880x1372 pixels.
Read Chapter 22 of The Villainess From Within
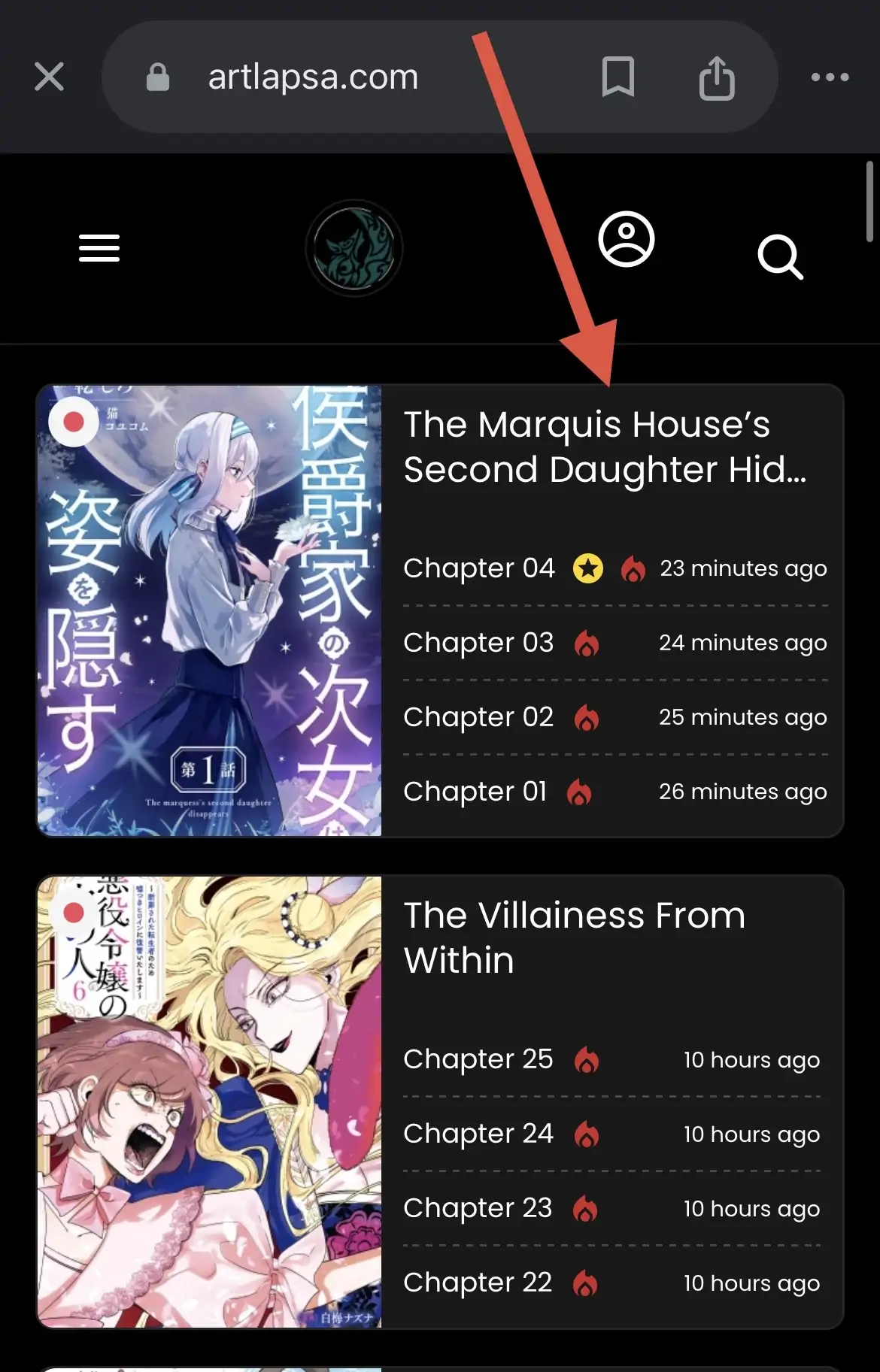click(478, 1283)
